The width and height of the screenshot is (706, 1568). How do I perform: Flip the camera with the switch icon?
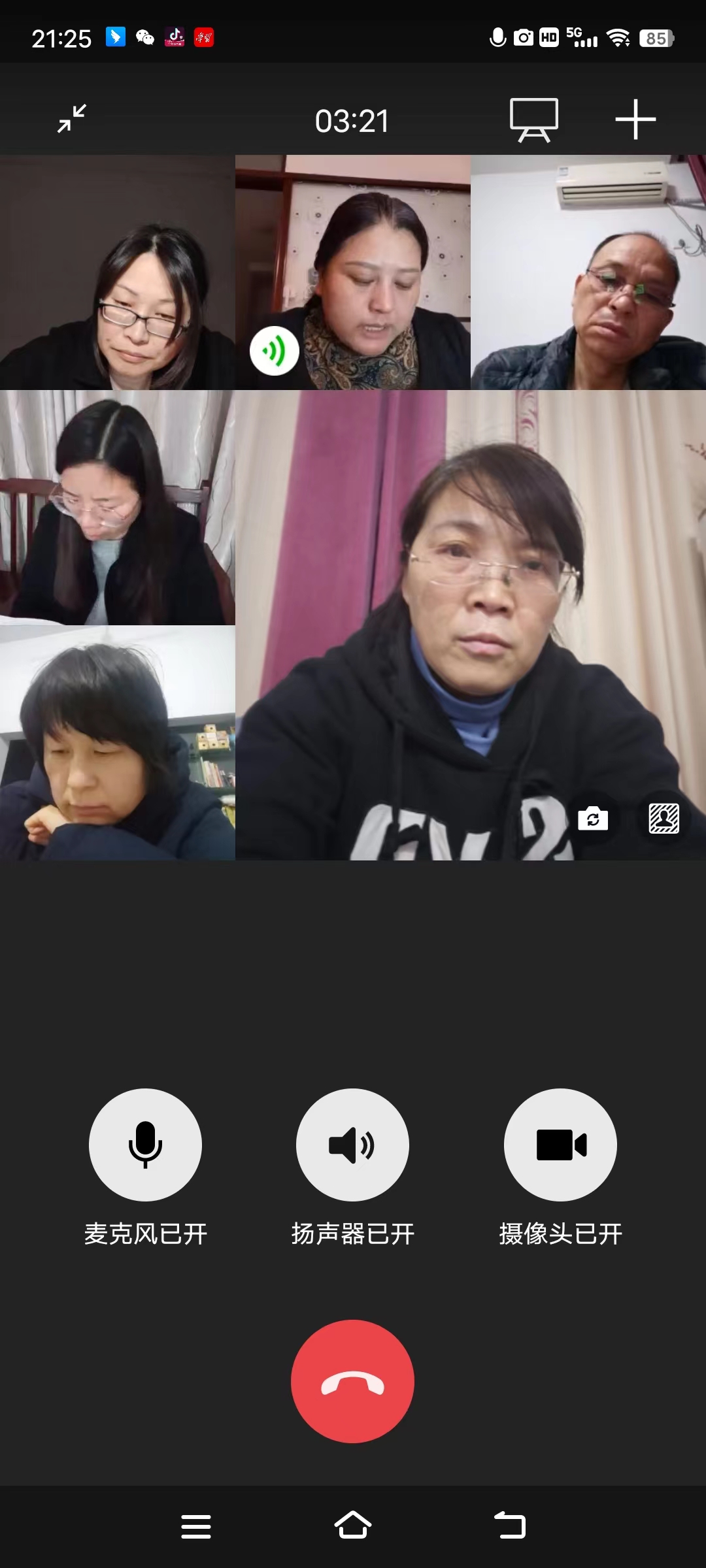coord(593,819)
